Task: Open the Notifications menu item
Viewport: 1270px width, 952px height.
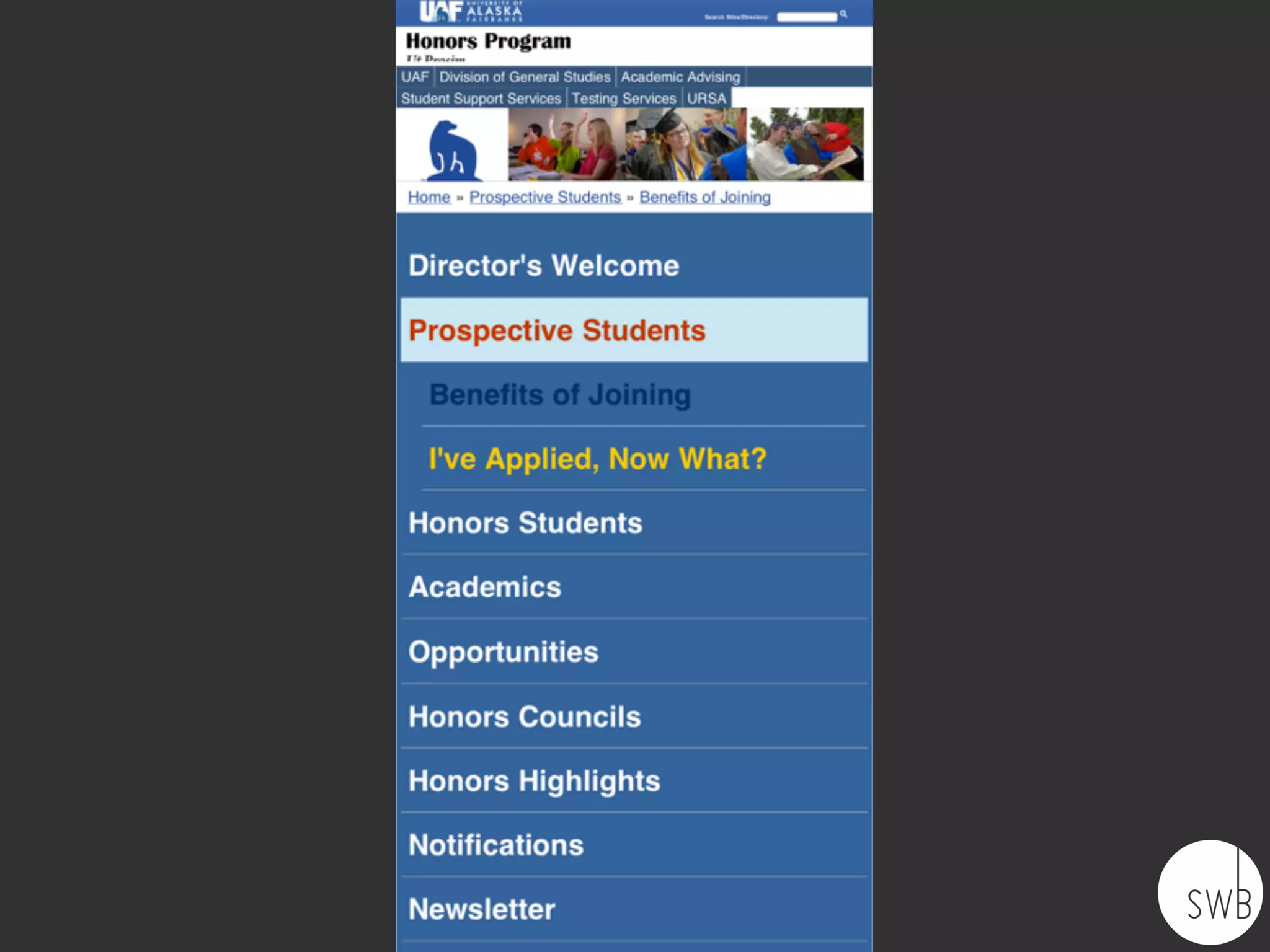Action: [495, 845]
